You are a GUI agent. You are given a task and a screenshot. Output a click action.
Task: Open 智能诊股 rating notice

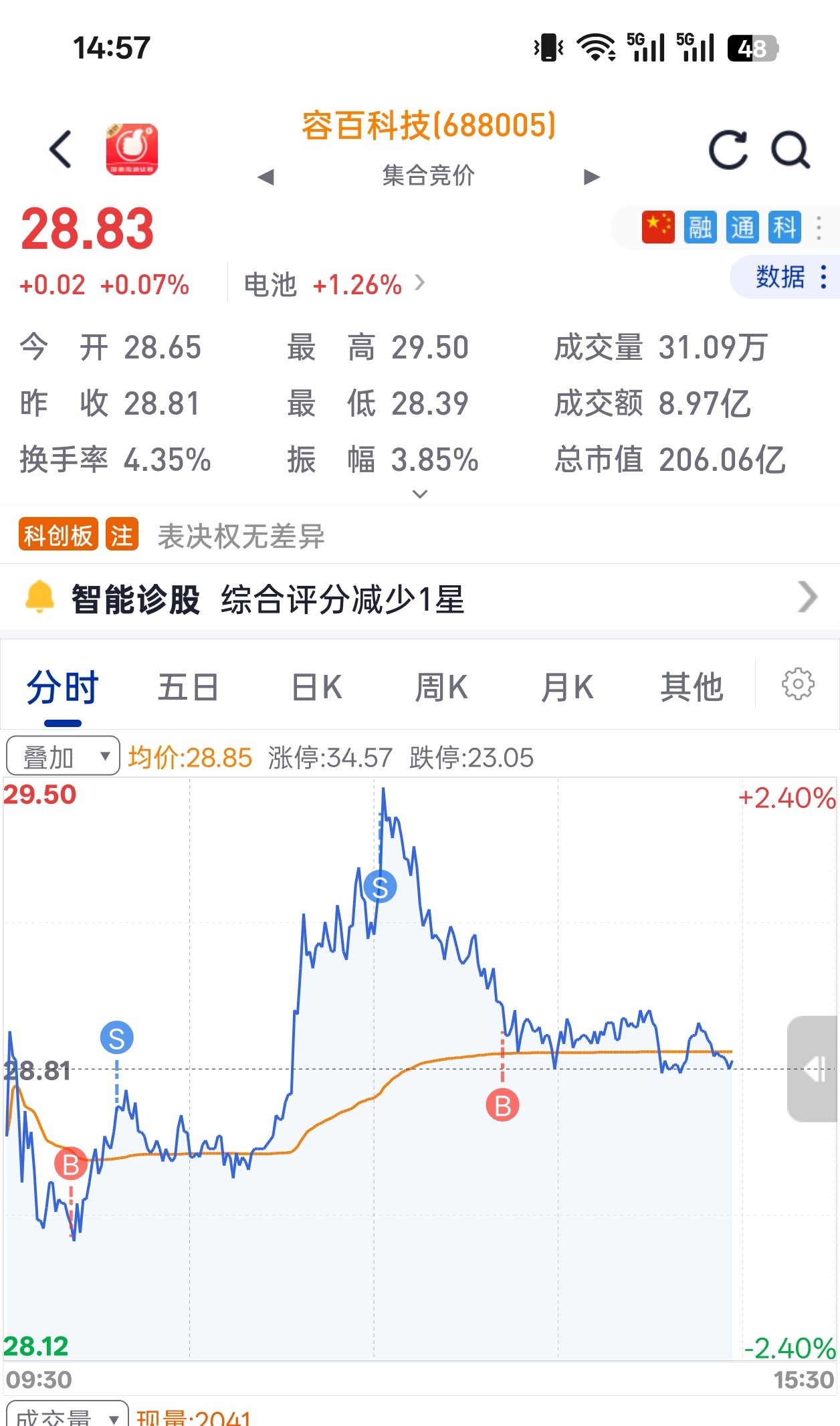[420, 598]
